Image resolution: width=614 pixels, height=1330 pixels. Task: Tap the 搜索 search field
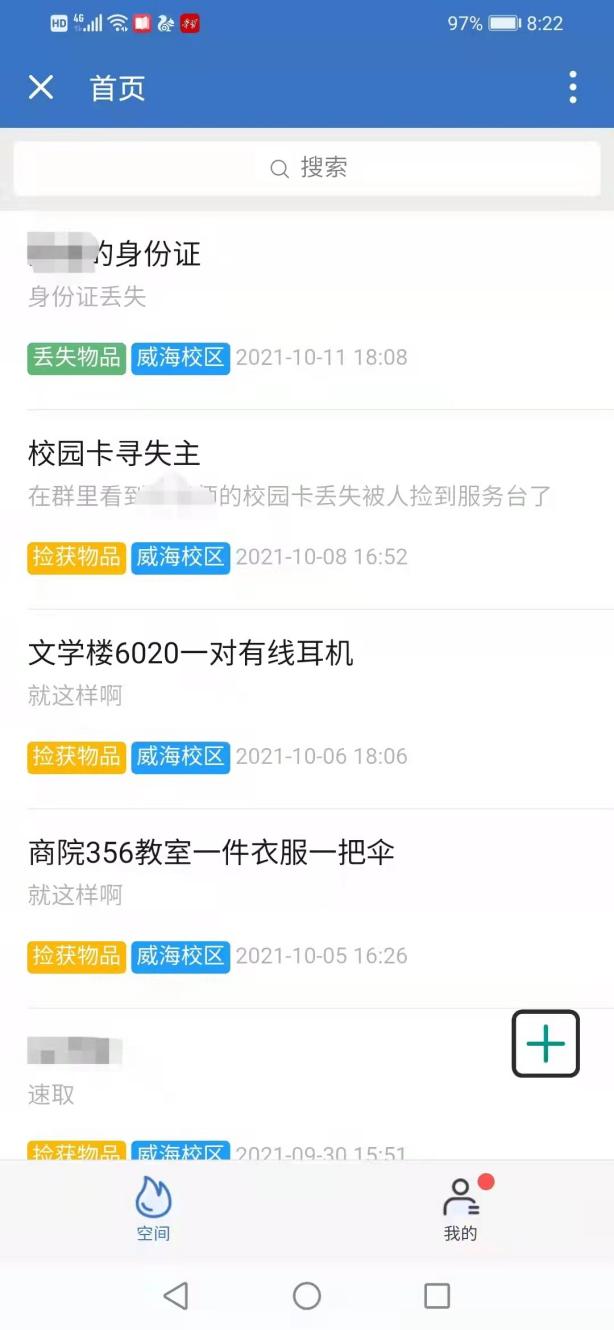point(307,168)
